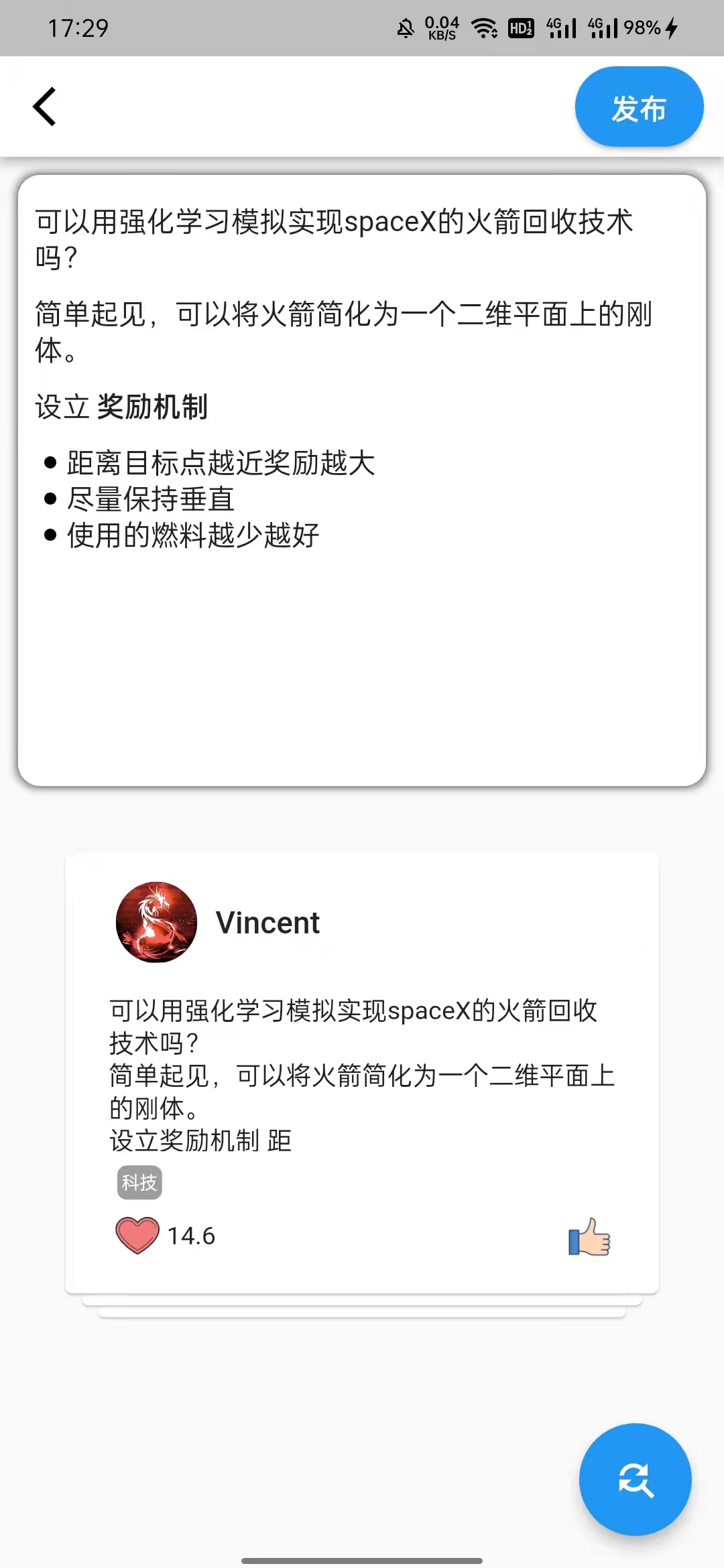724x1568 pixels.
Task: Tap the 发布 publish button
Action: pos(639,107)
